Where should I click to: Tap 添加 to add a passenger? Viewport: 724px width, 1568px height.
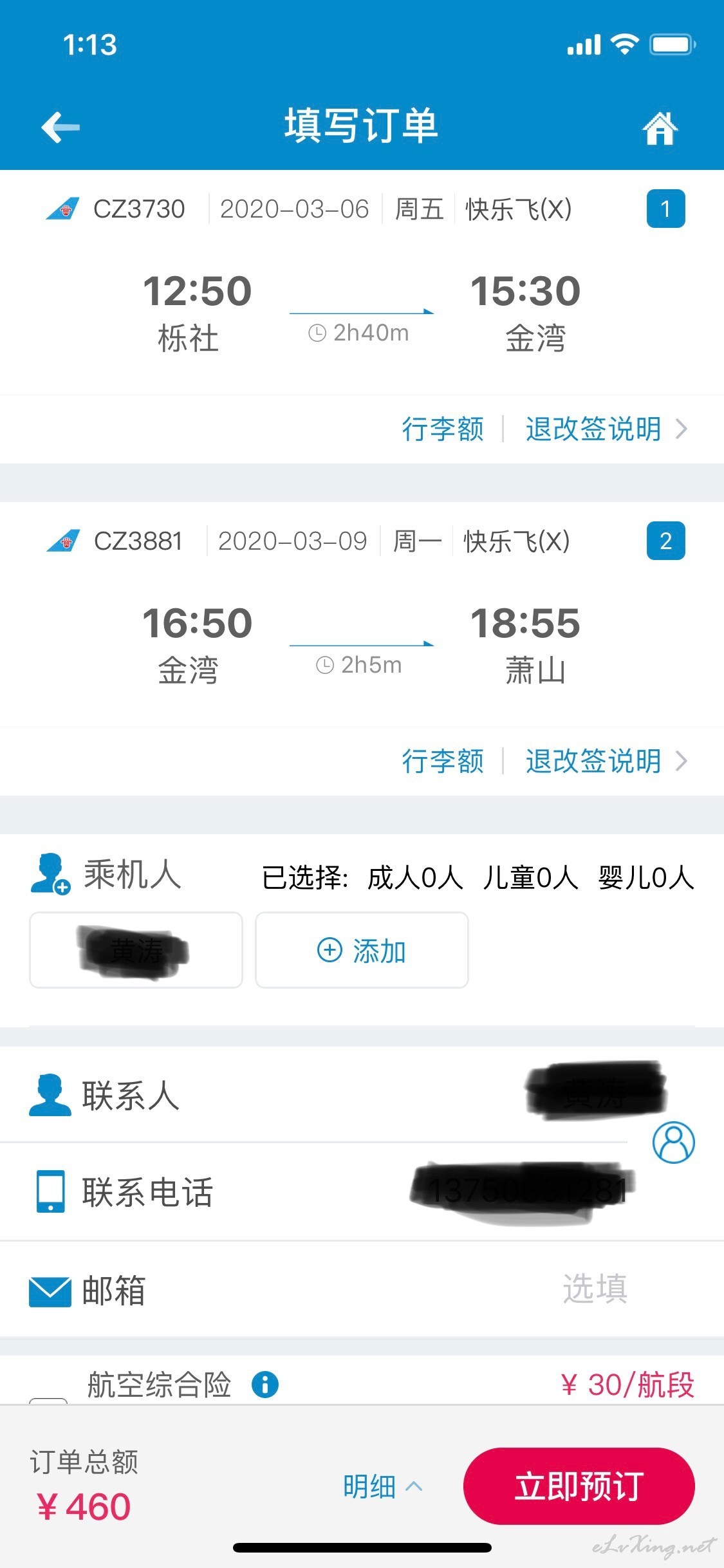click(362, 950)
